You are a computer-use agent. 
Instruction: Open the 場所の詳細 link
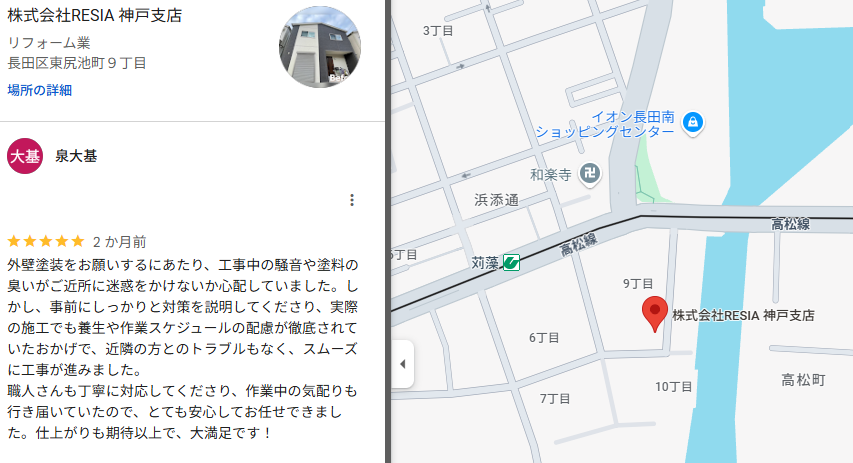point(40,90)
